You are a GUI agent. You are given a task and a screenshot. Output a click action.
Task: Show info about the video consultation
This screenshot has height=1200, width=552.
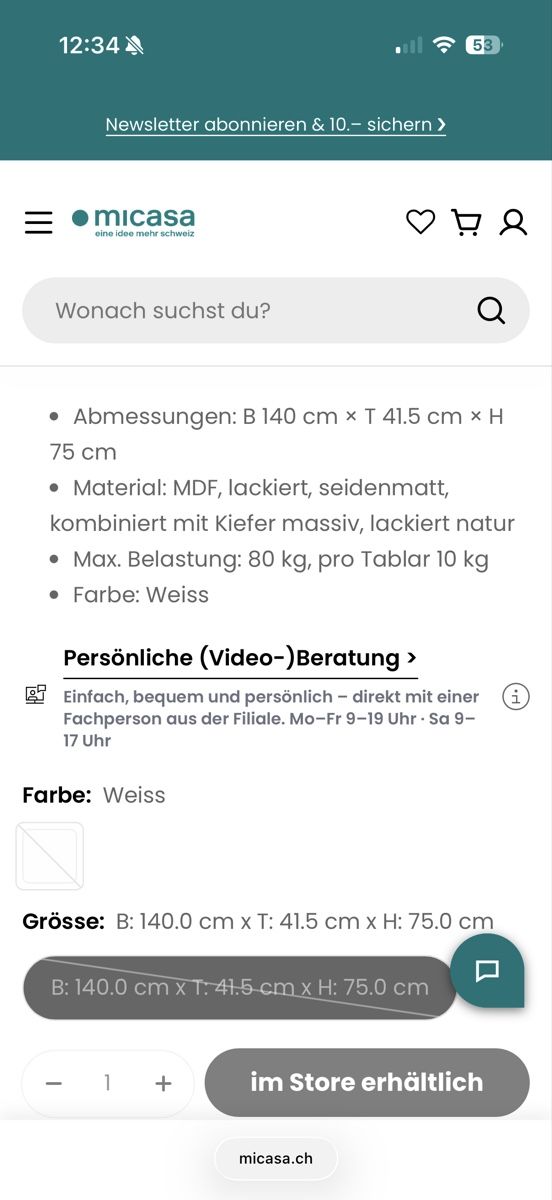pos(515,696)
